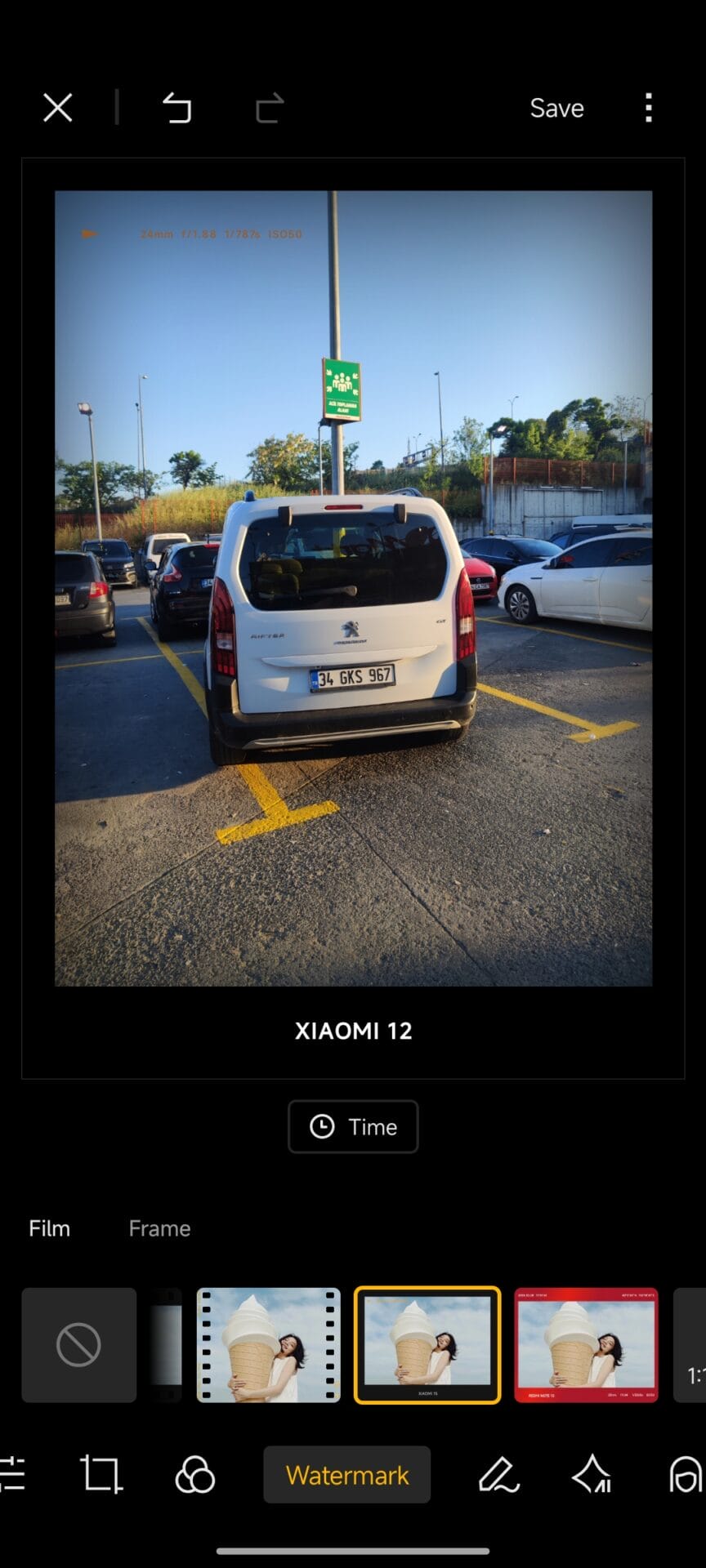
Task: Open the AI effects tool
Action: [x=592, y=1475]
